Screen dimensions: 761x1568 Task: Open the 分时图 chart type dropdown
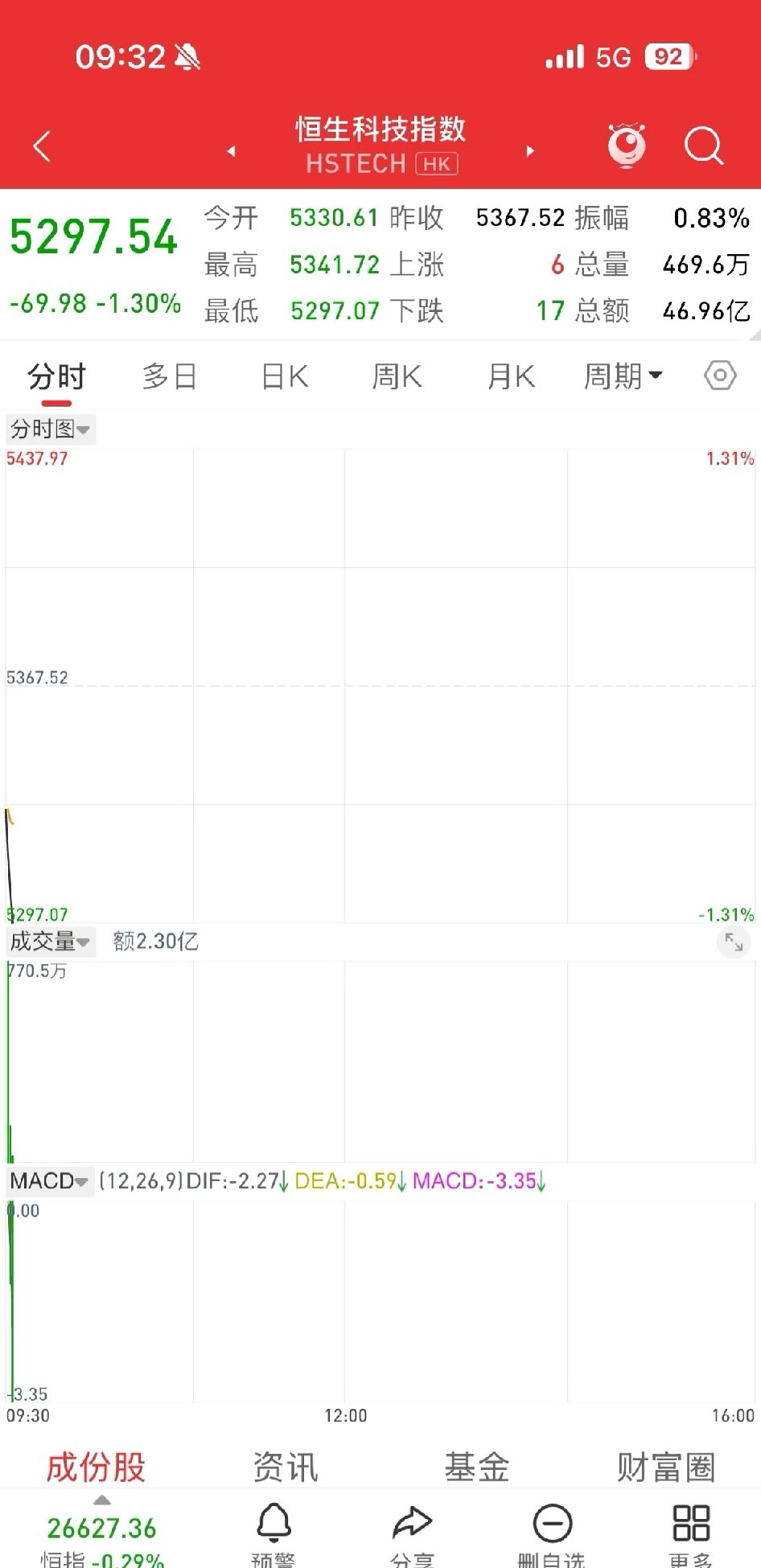[49, 429]
